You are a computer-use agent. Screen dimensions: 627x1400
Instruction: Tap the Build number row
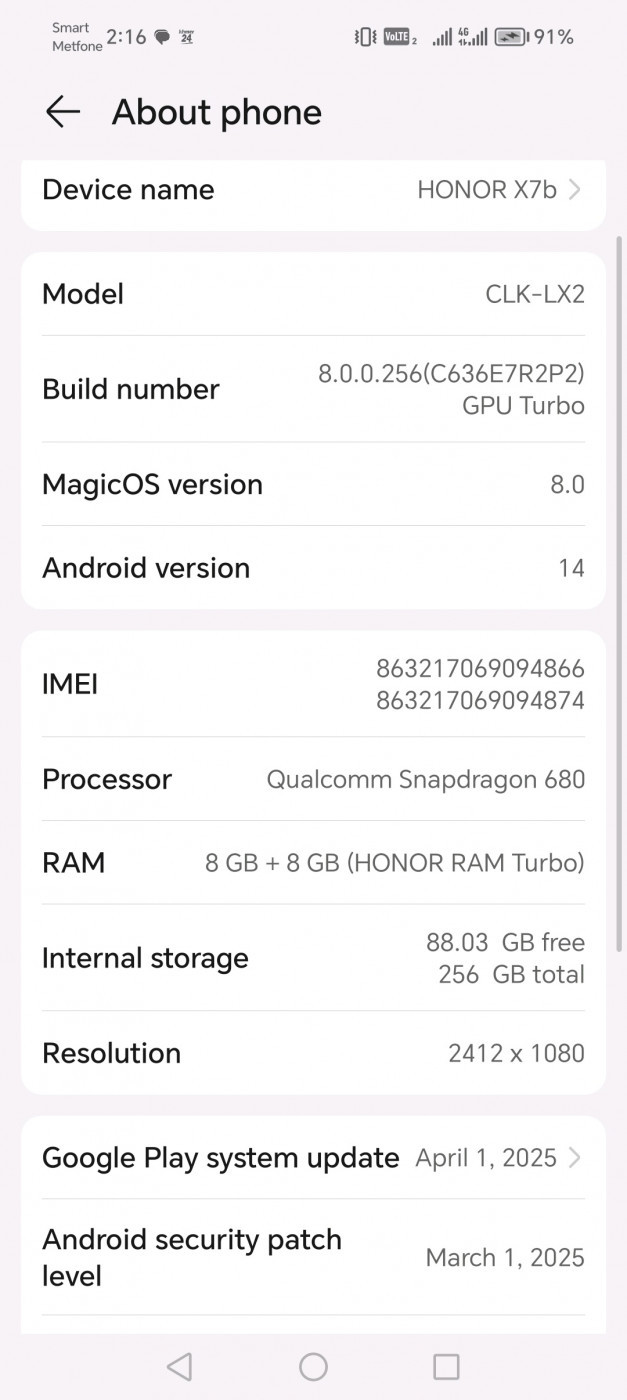point(313,389)
